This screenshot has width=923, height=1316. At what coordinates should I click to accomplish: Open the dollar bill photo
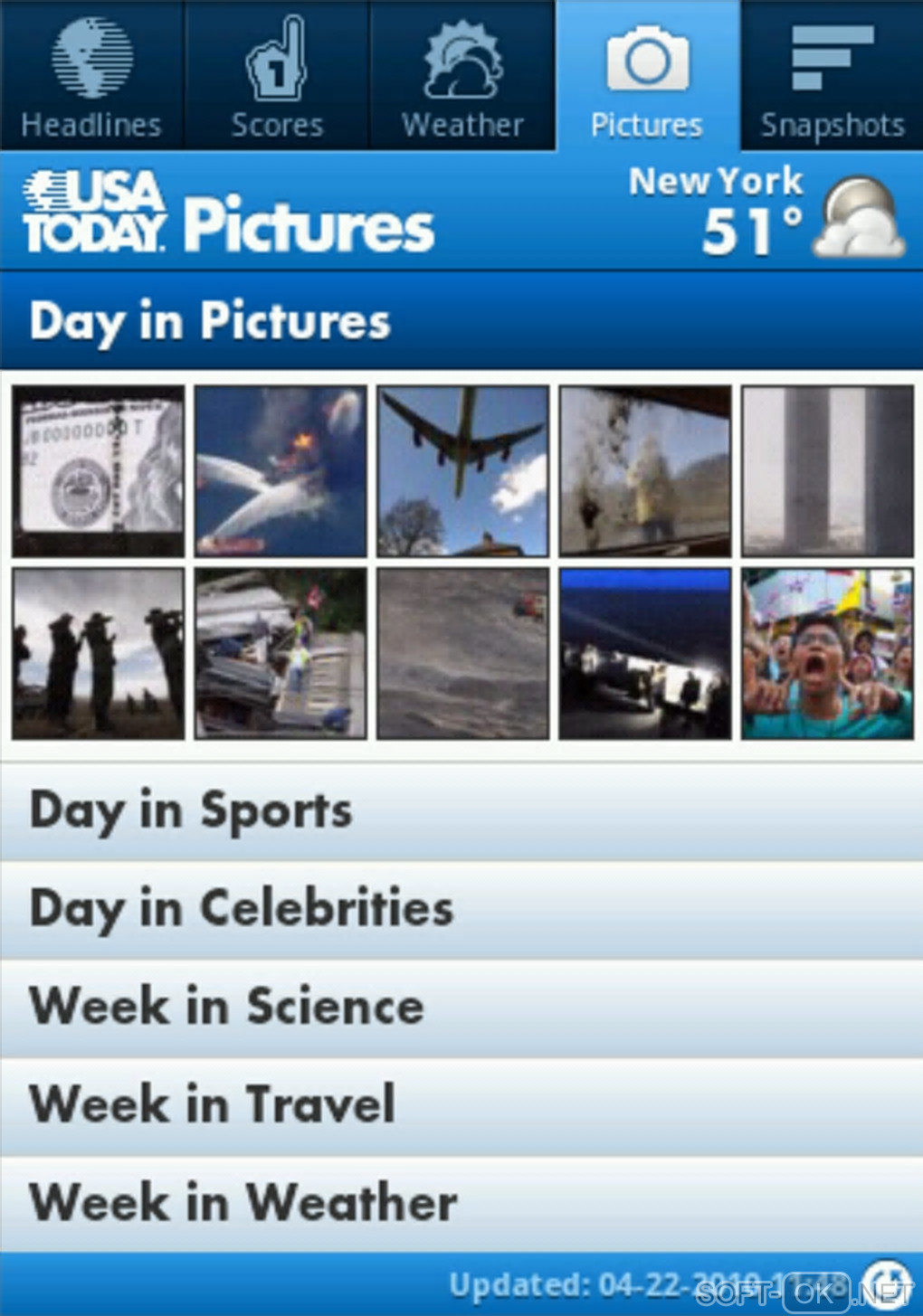point(98,470)
